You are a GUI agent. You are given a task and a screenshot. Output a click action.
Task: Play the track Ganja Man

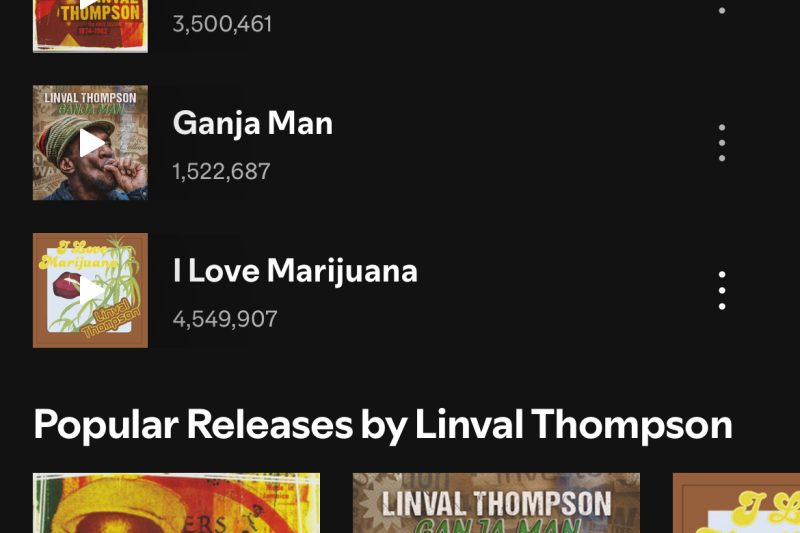(x=90, y=143)
